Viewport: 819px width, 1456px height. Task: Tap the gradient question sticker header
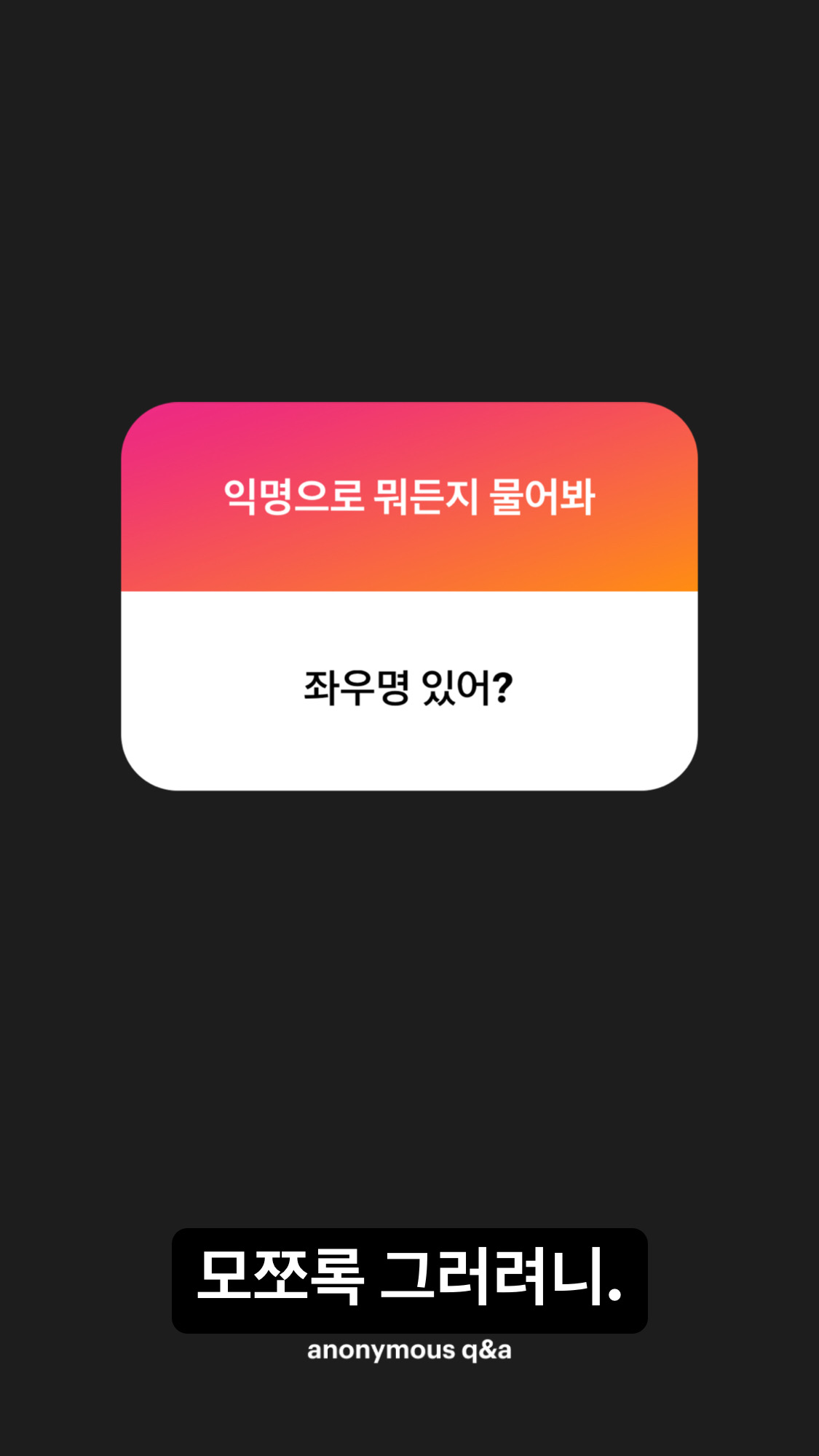[x=409, y=499]
